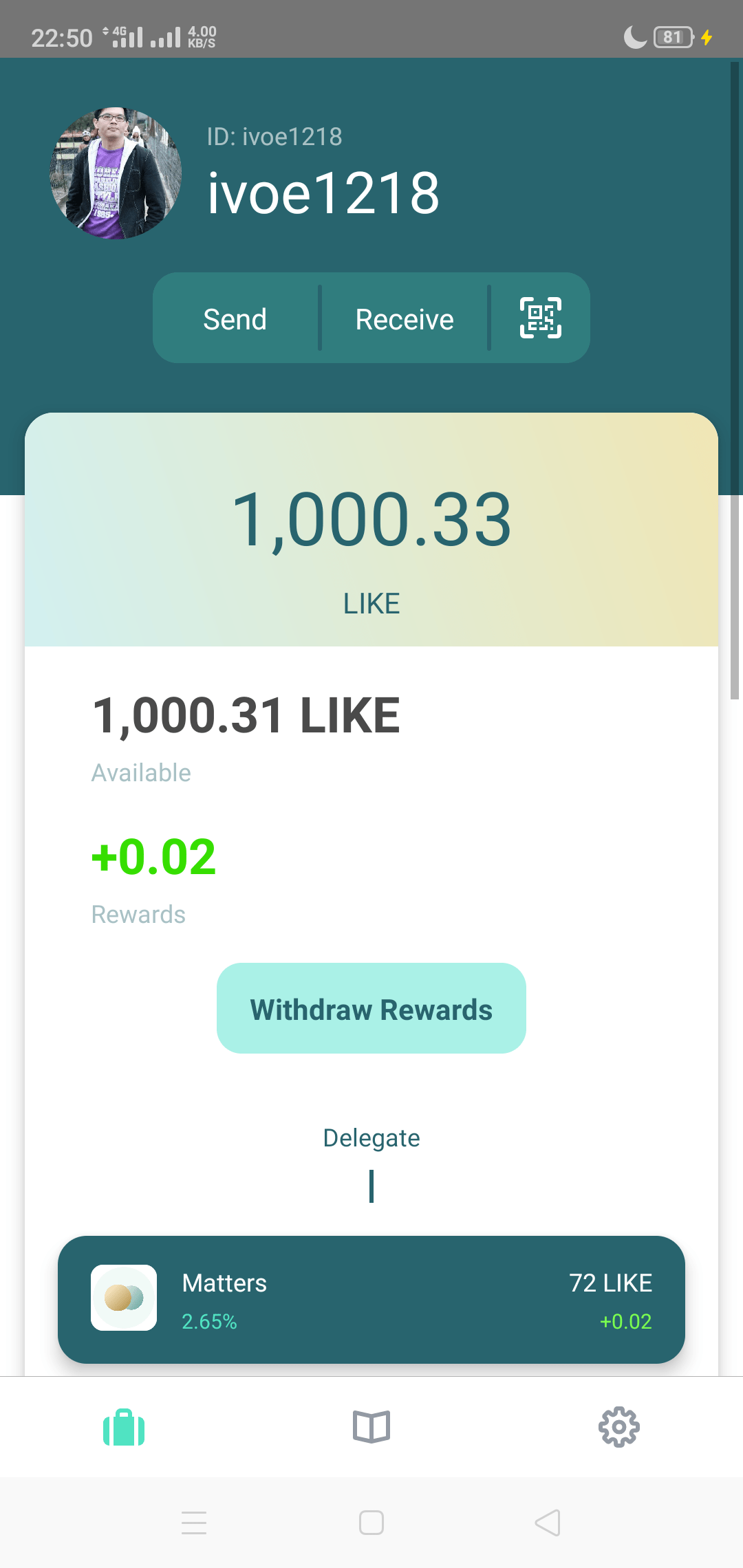
Task: Switch to the reader book tab
Action: click(x=371, y=1427)
